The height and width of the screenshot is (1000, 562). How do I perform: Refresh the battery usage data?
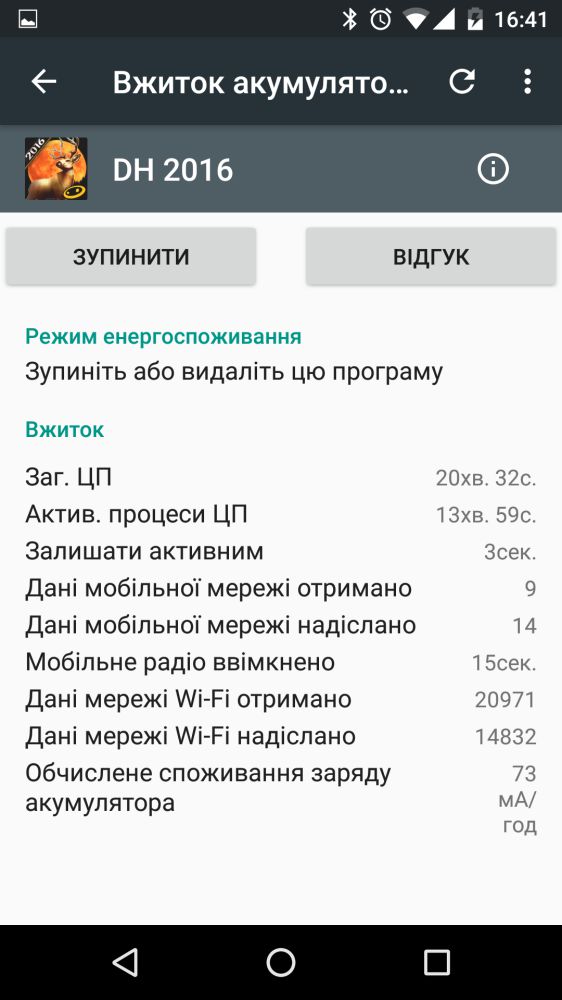(x=462, y=82)
